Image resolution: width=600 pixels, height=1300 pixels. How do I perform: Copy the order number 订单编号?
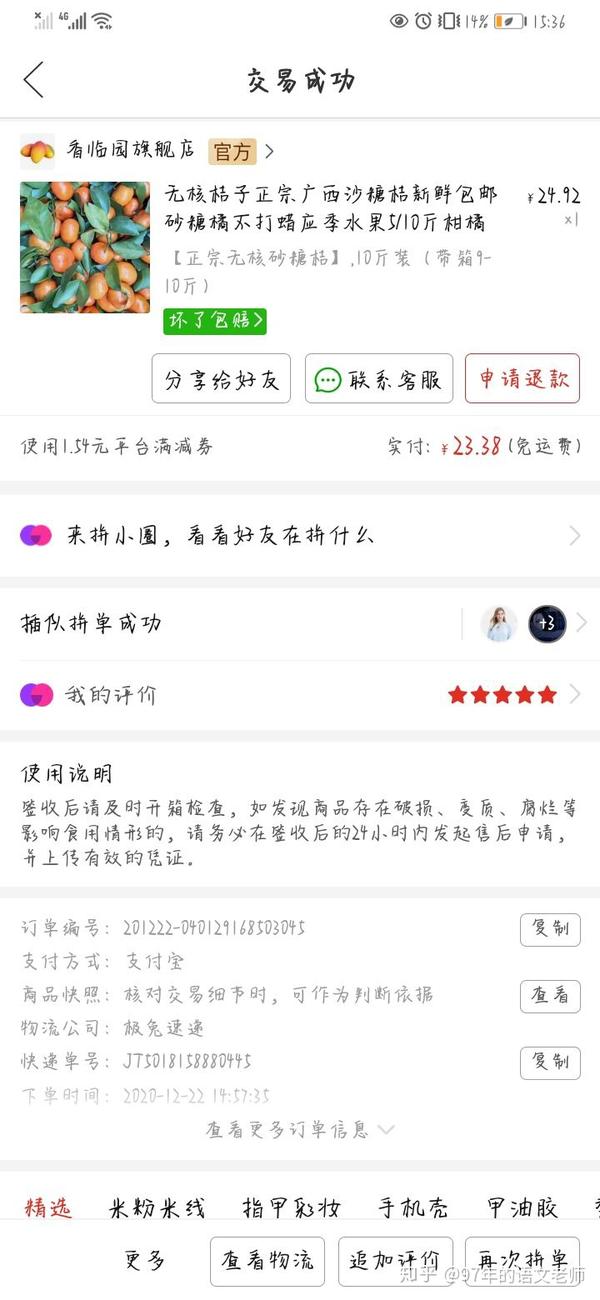point(550,929)
